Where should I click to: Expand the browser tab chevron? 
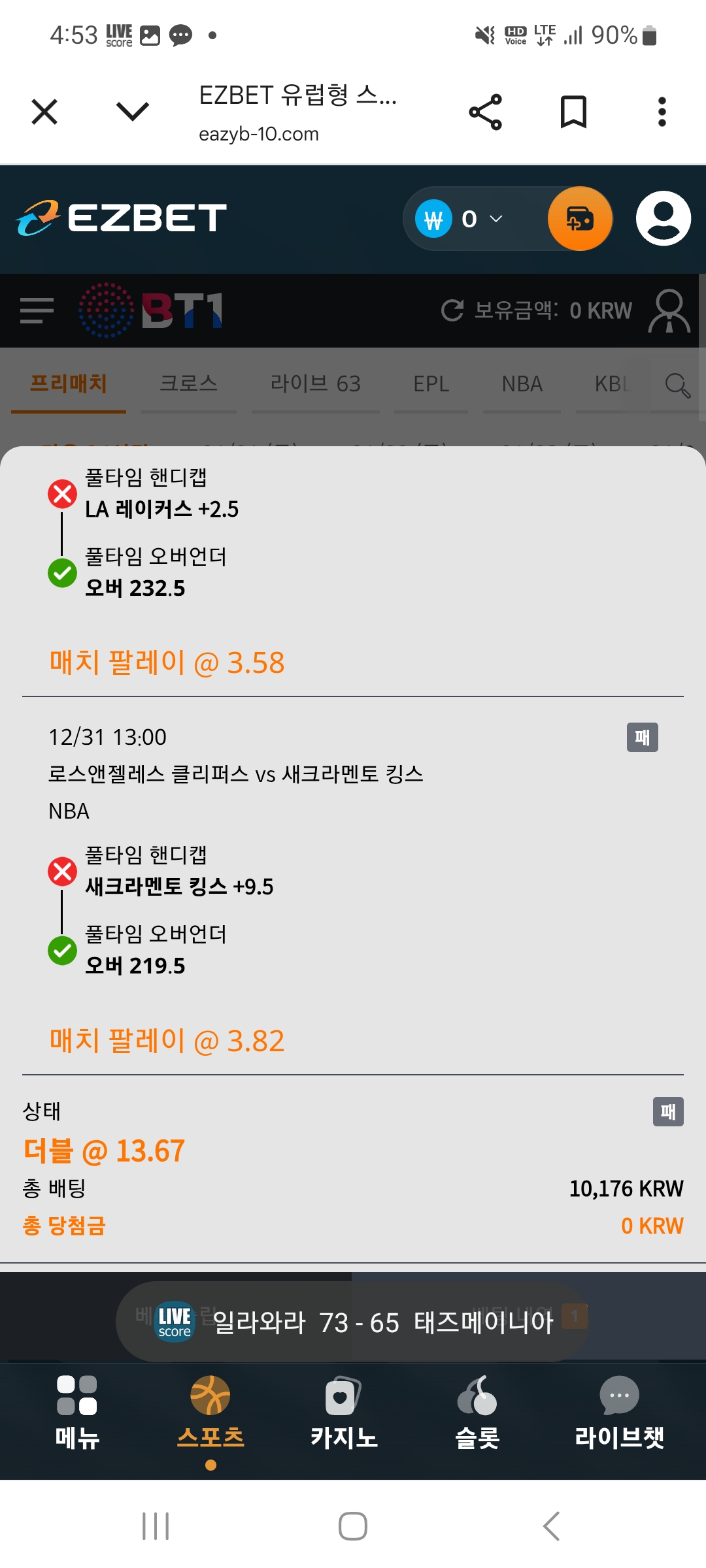[133, 112]
